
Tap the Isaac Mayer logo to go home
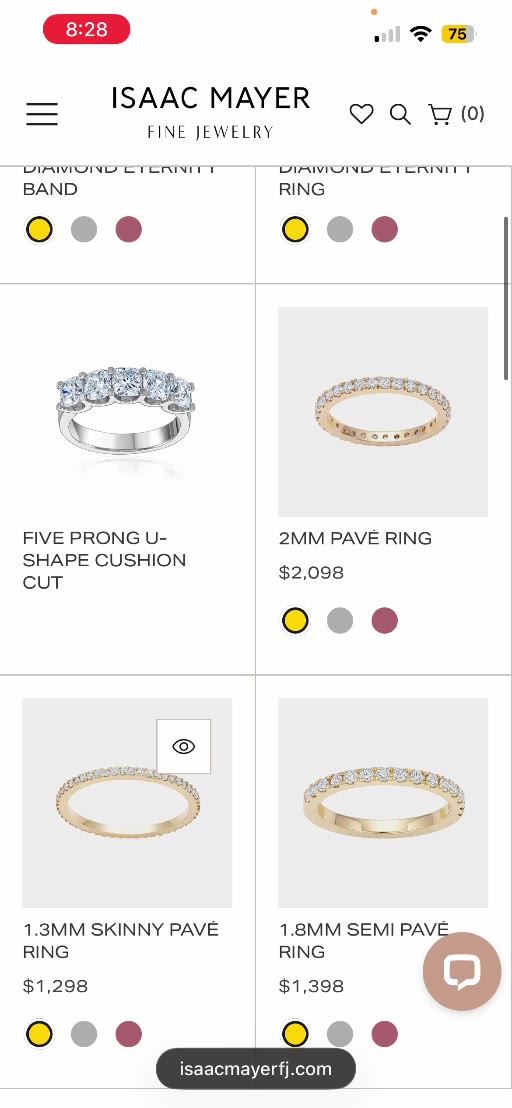tap(210, 113)
